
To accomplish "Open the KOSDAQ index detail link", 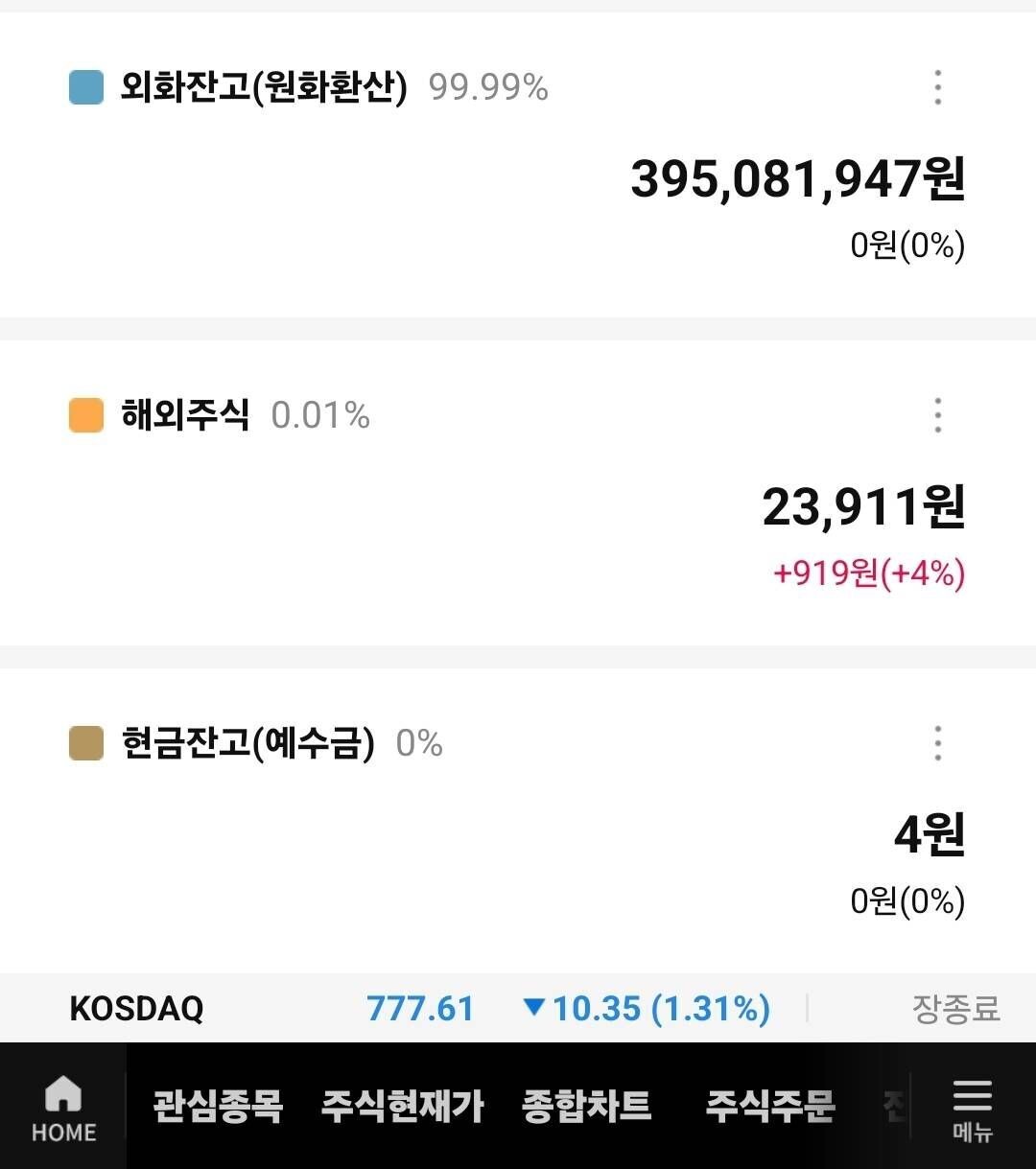I will click(135, 1008).
